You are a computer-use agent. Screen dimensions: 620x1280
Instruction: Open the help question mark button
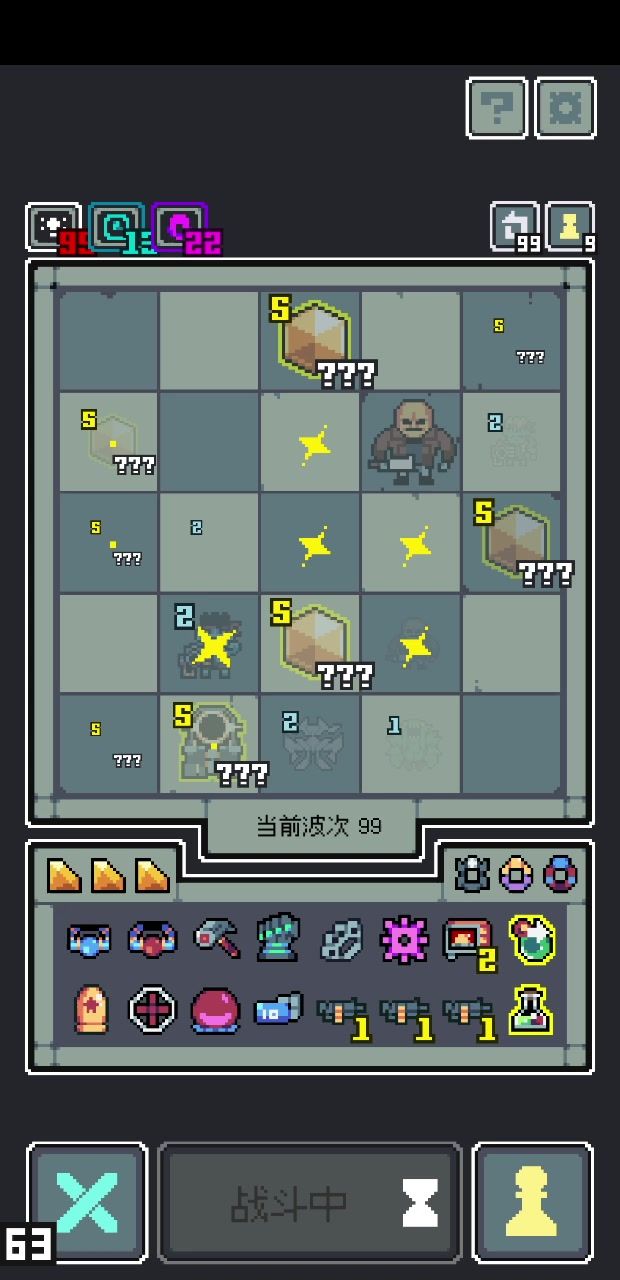(497, 107)
